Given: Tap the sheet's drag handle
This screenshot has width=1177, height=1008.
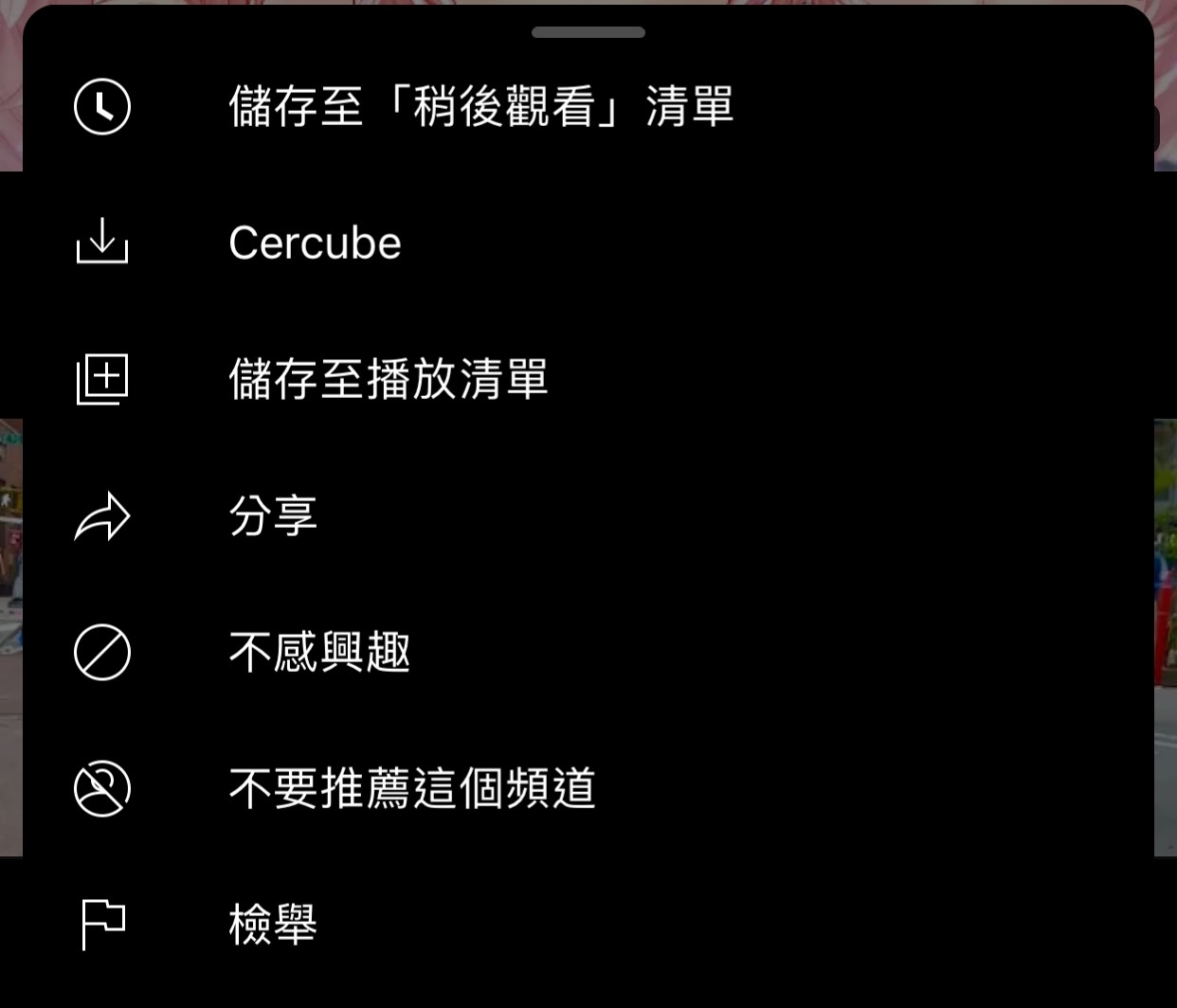Looking at the screenshot, I should coord(588,32).
